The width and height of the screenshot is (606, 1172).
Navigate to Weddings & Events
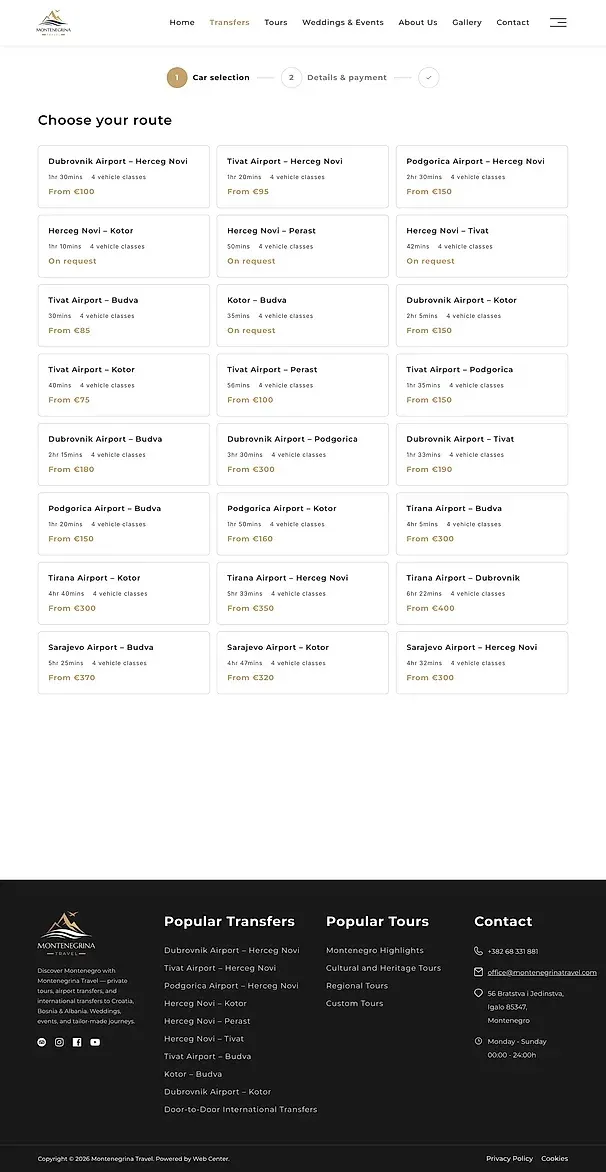(x=343, y=22)
